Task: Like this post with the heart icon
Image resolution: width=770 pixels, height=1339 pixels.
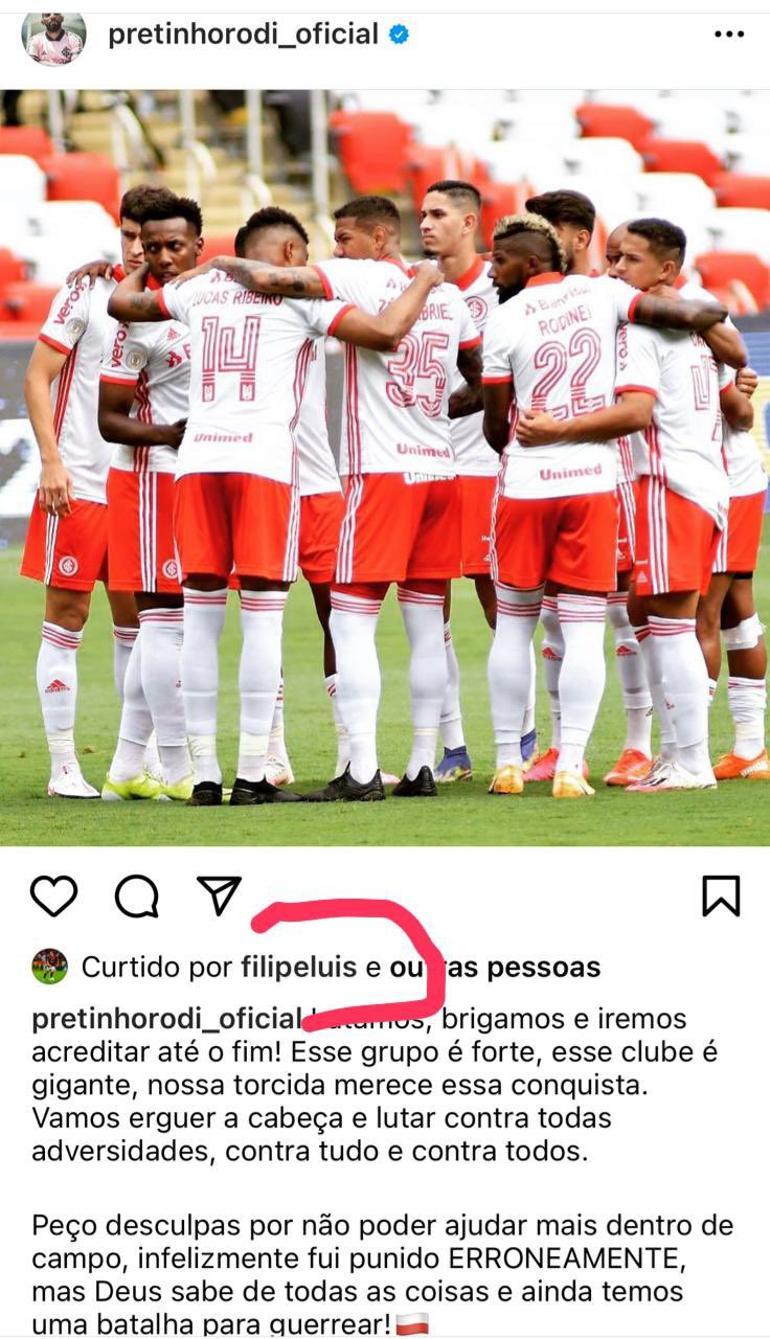Action: pyautogui.click(x=54, y=896)
